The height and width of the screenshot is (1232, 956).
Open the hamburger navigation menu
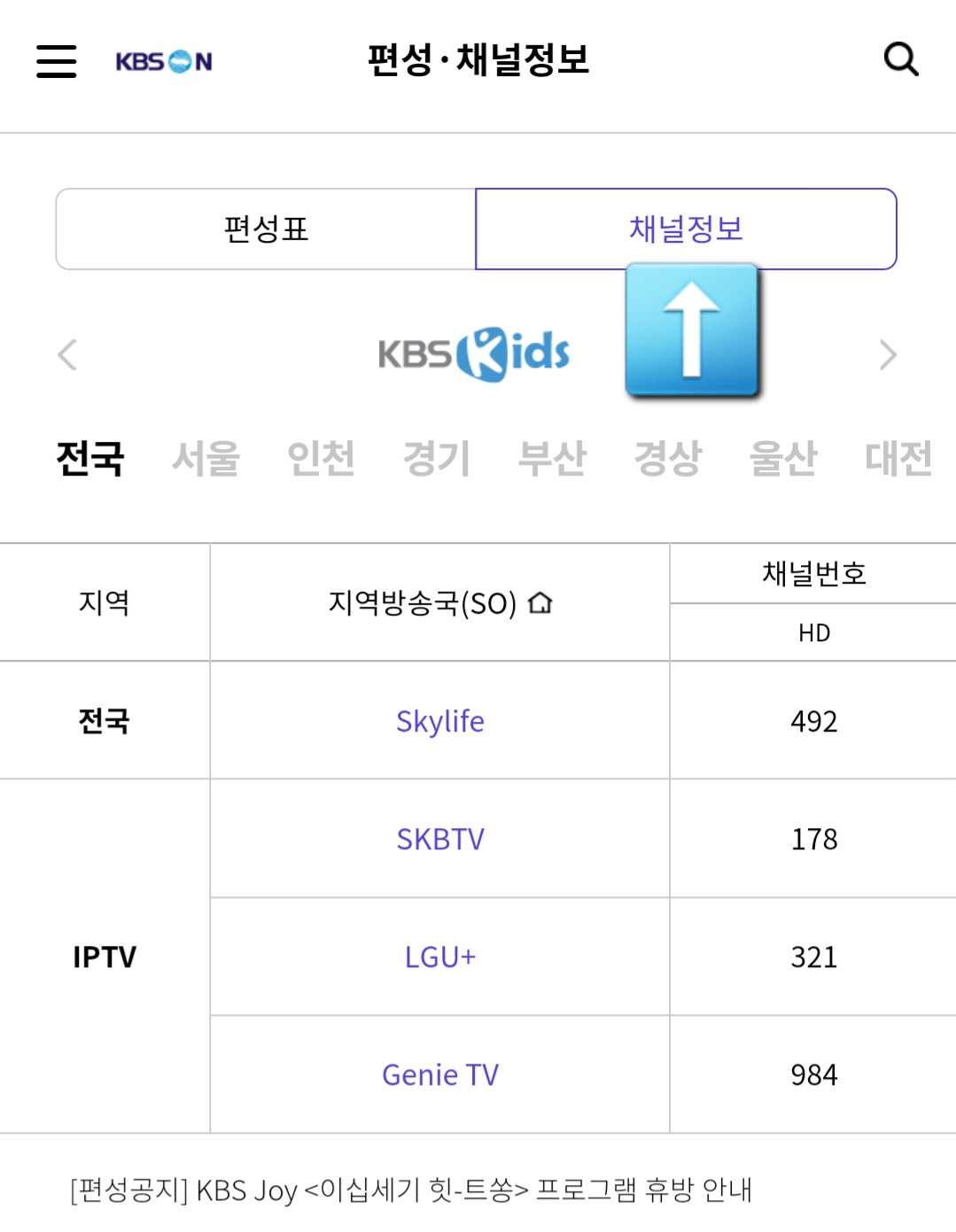(x=55, y=62)
